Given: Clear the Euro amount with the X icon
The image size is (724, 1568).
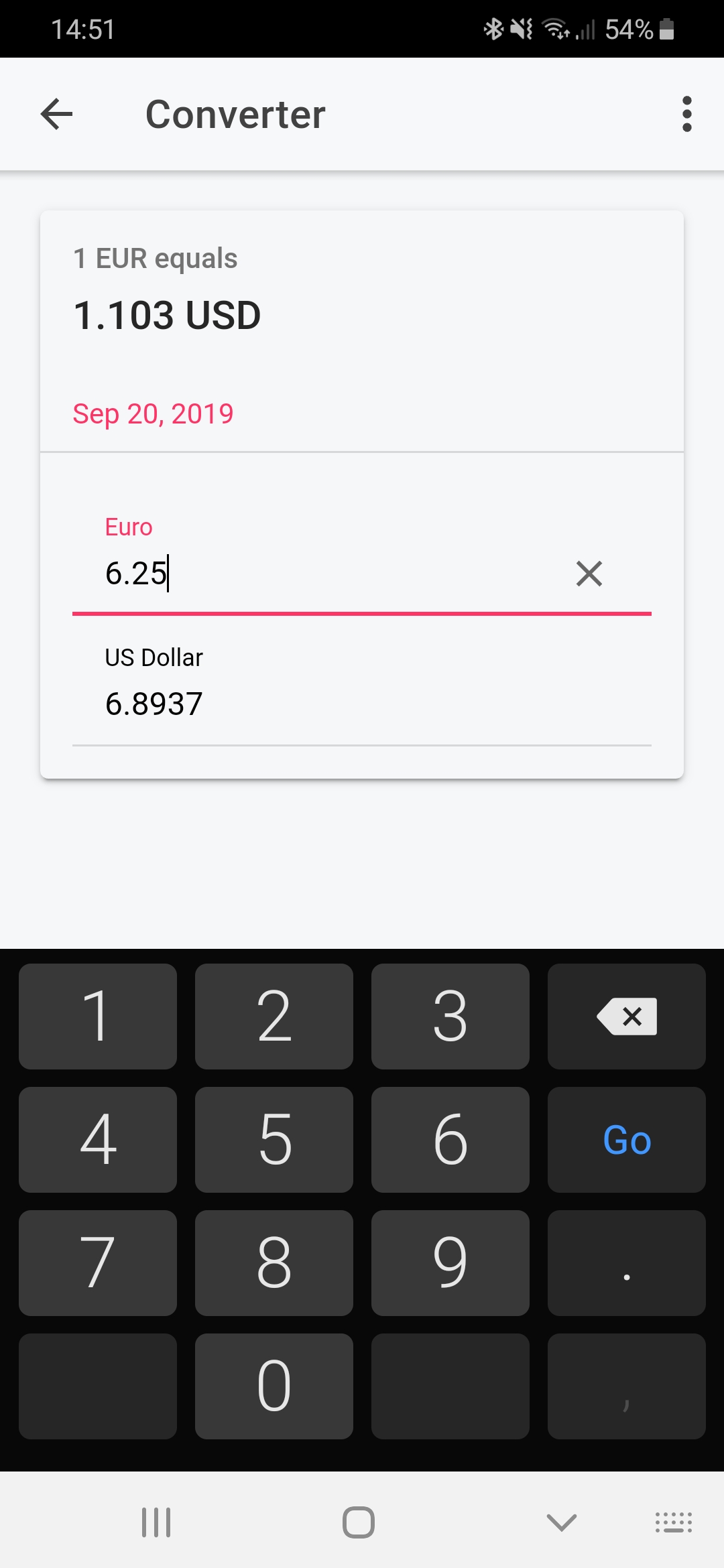Looking at the screenshot, I should [x=589, y=574].
